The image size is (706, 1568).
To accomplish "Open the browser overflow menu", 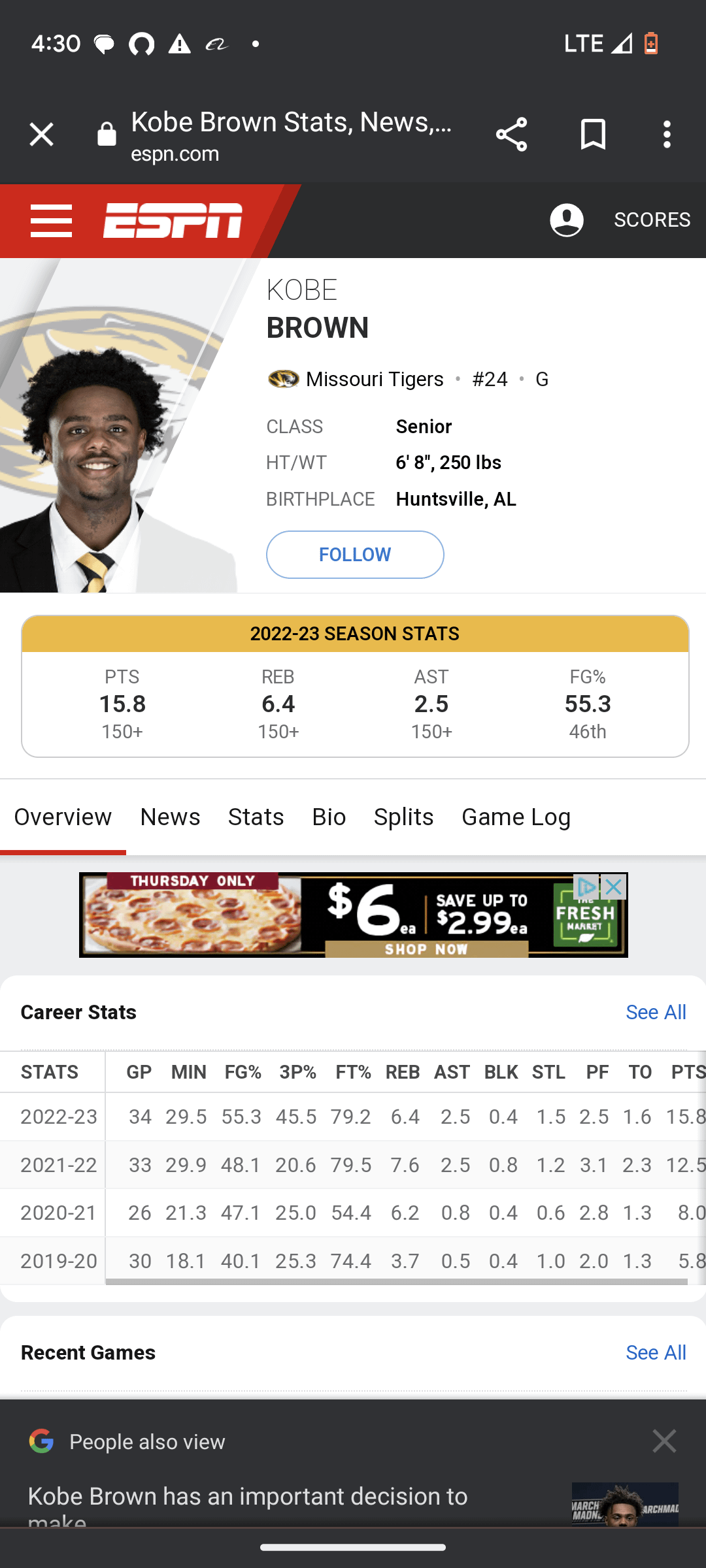I will pyautogui.click(x=667, y=135).
